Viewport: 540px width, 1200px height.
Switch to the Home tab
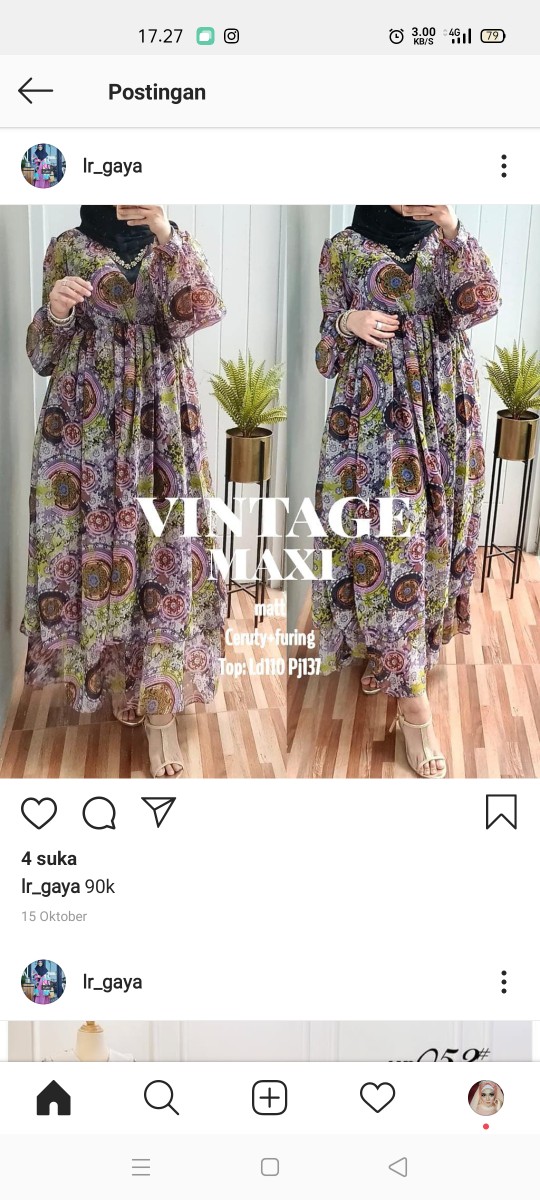pos(53,1098)
